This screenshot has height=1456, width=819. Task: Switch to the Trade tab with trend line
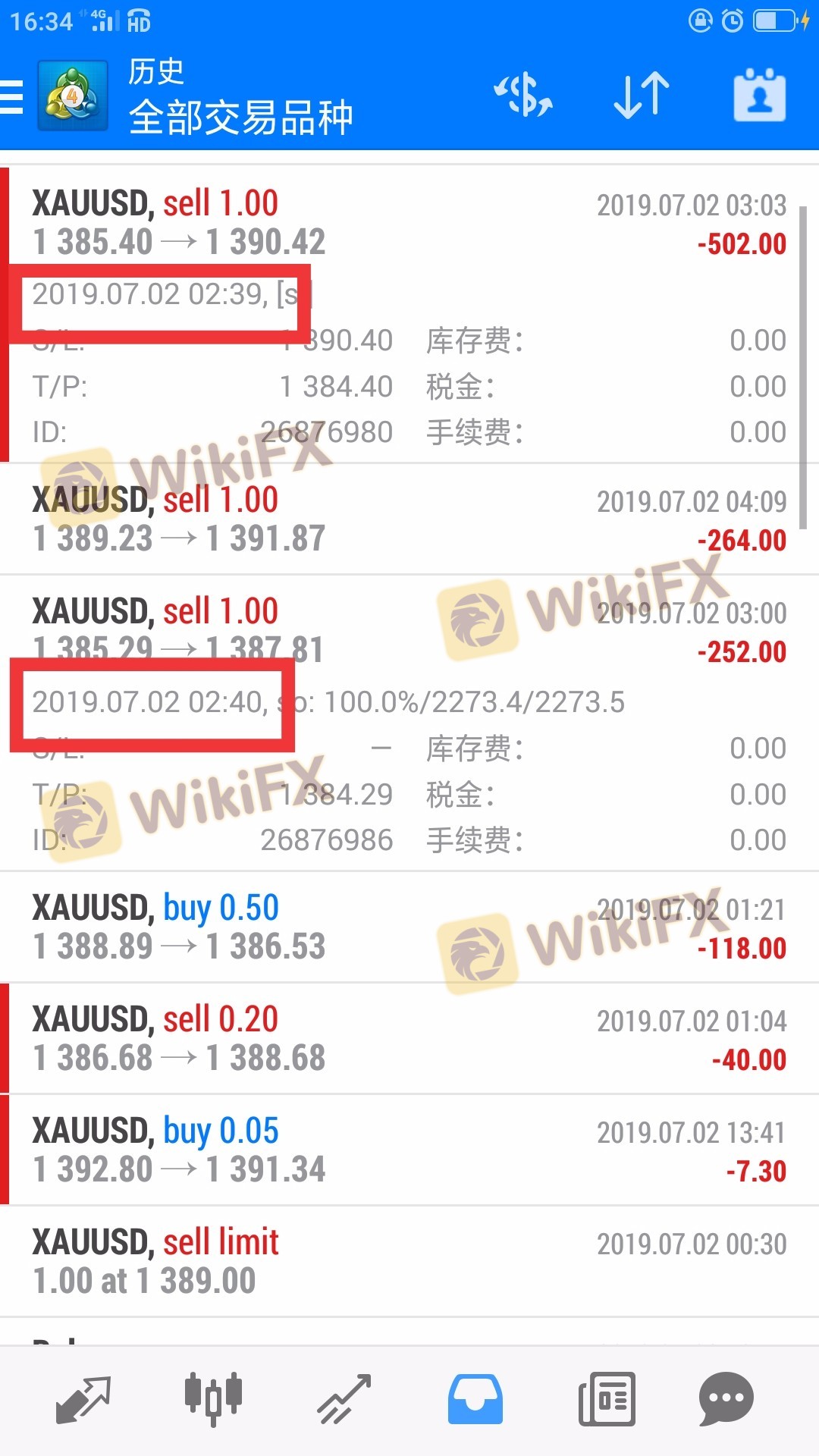point(344,1399)
